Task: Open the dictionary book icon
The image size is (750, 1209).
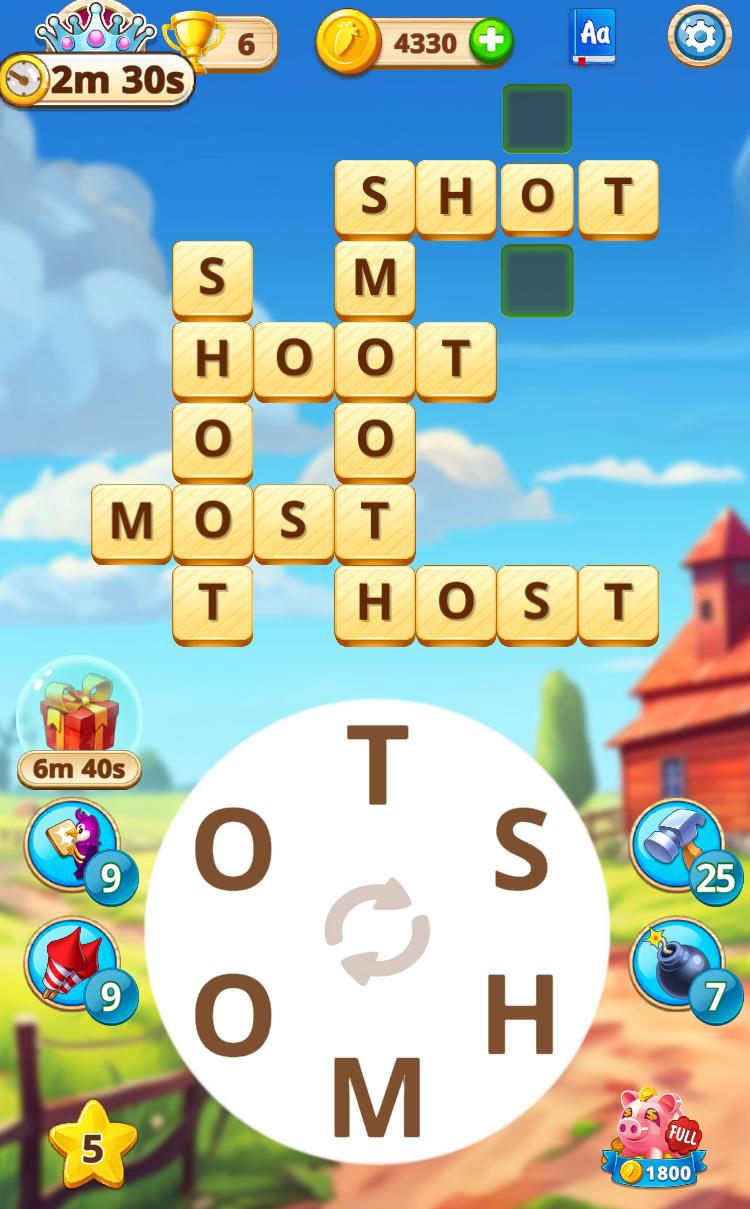Action: tap(594, 37)
